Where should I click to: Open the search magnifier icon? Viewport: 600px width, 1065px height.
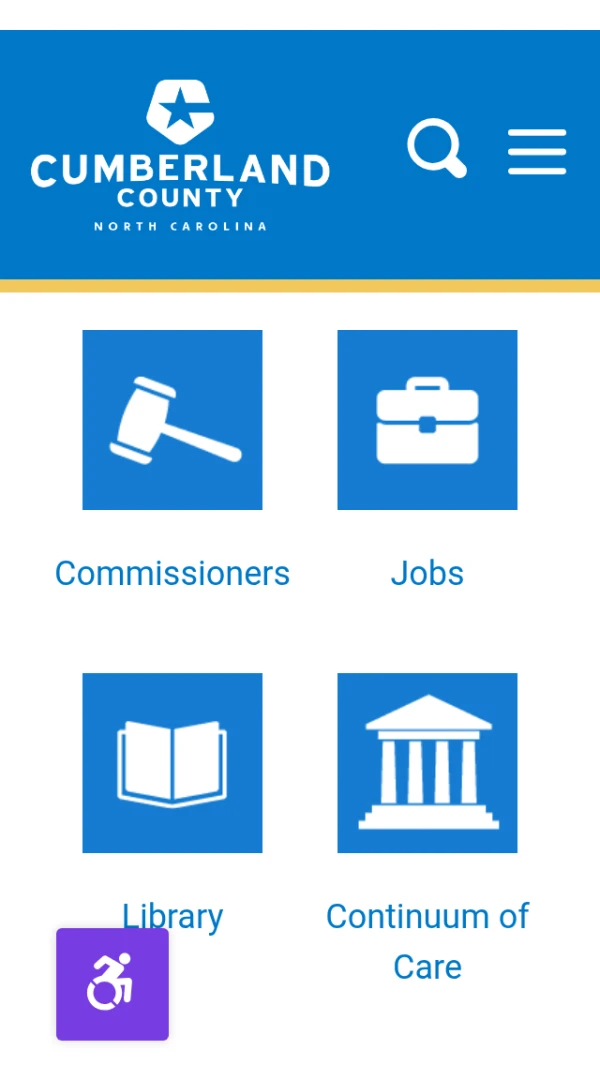436,149
